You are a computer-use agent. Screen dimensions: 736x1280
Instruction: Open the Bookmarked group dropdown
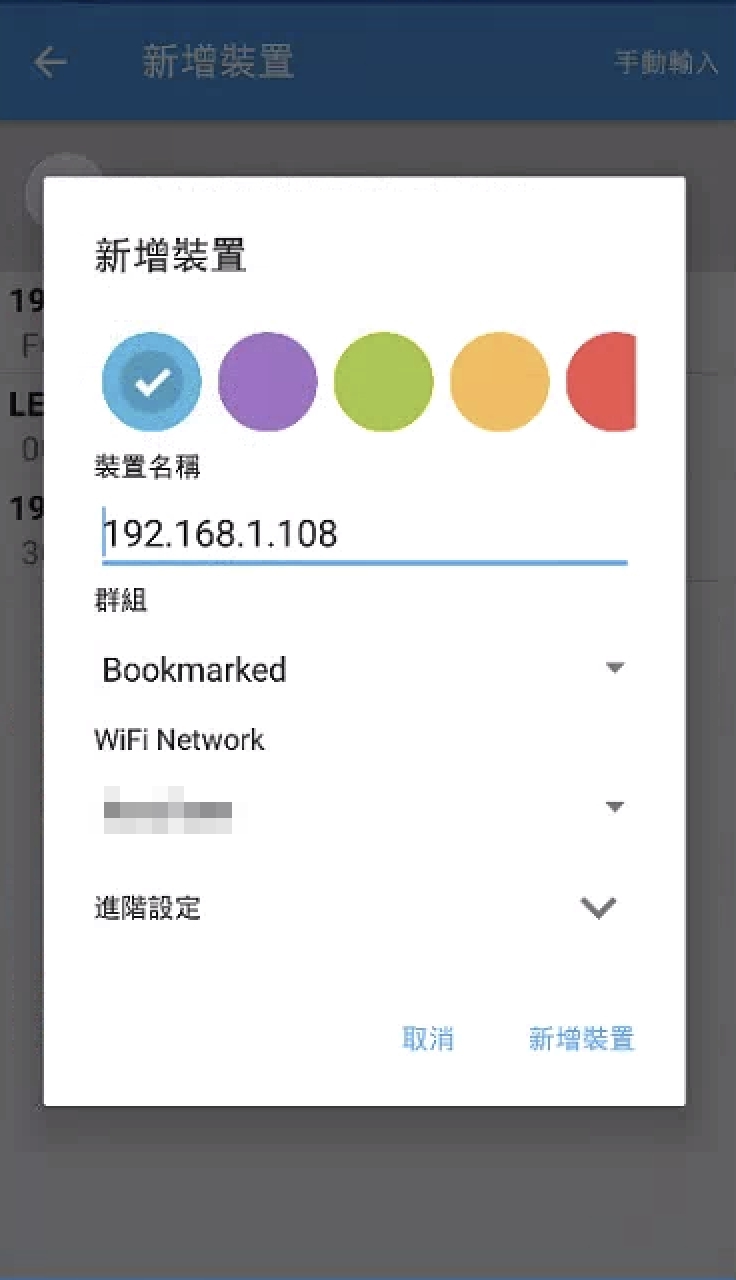[364, 669]
